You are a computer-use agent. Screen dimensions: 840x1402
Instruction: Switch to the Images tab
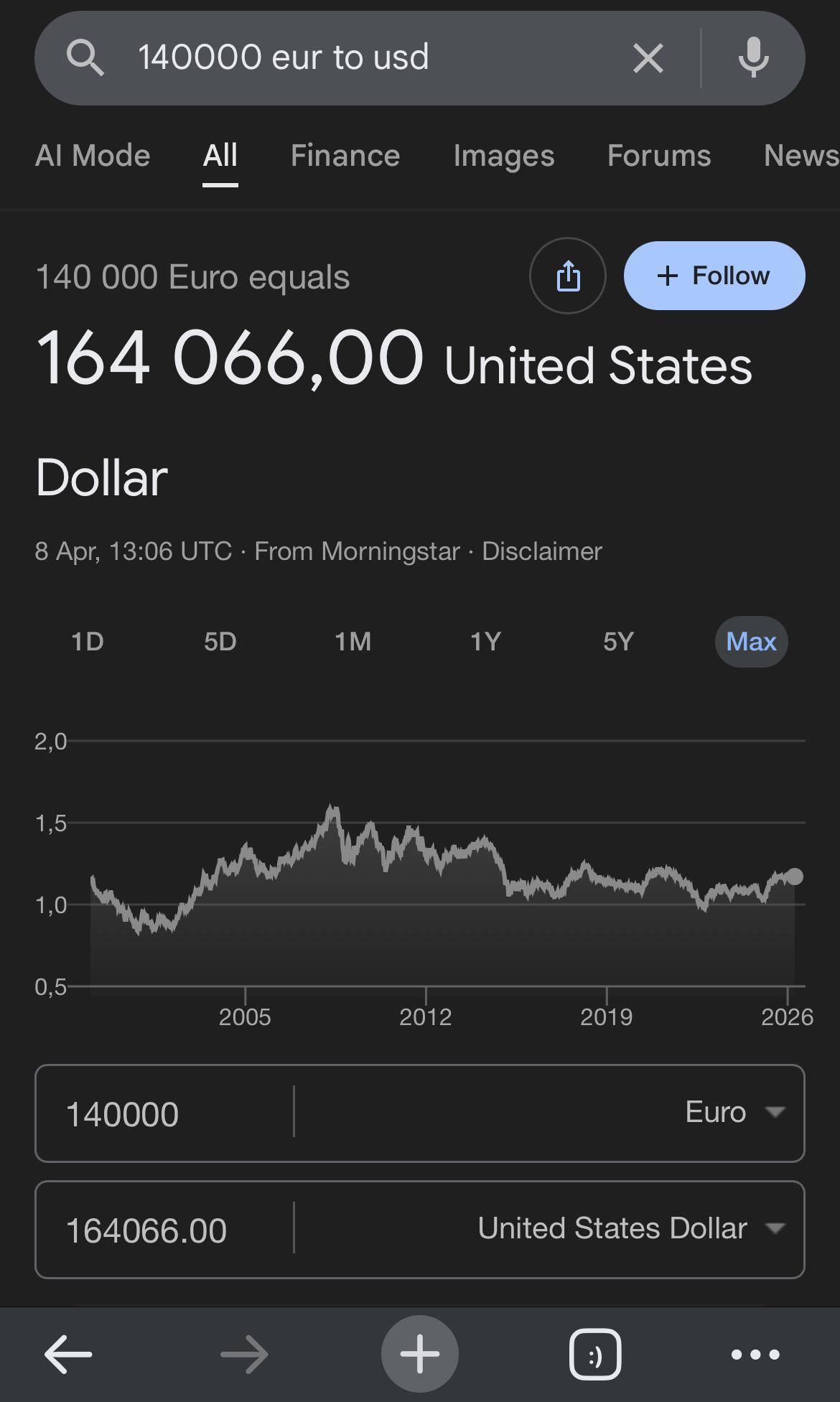pos(503,156)
